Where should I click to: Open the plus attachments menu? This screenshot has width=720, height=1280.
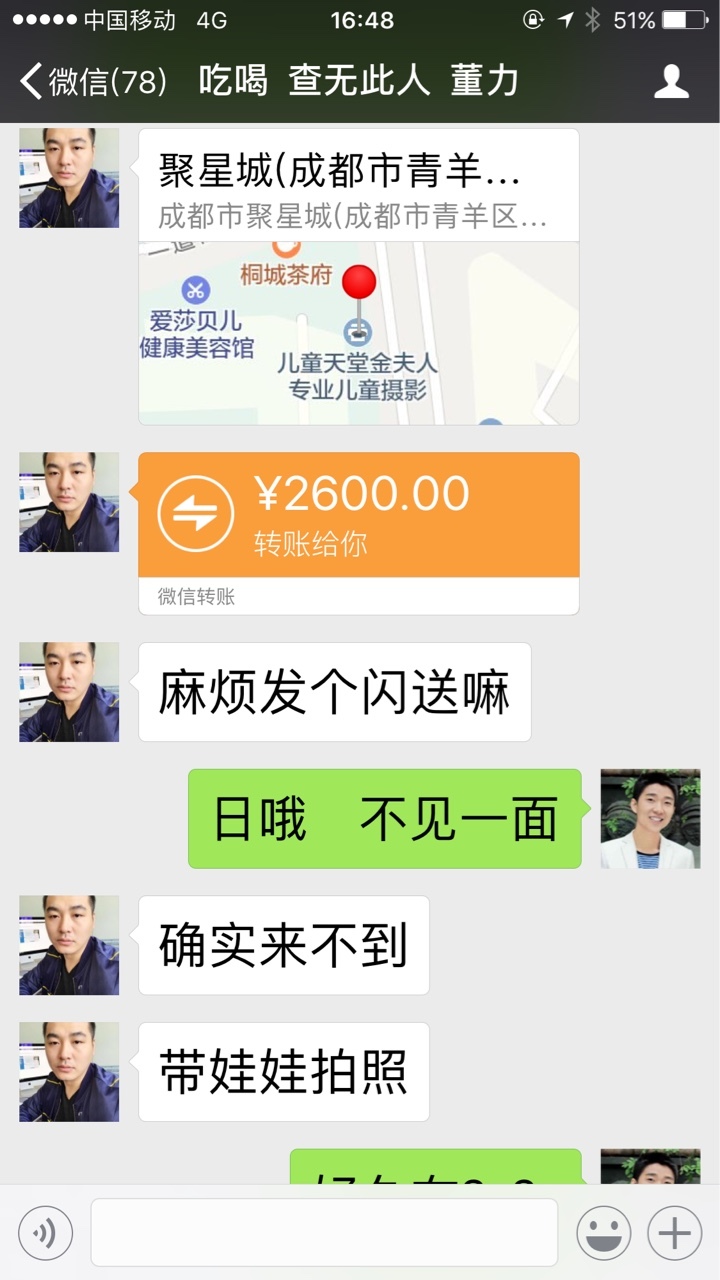675,1233
